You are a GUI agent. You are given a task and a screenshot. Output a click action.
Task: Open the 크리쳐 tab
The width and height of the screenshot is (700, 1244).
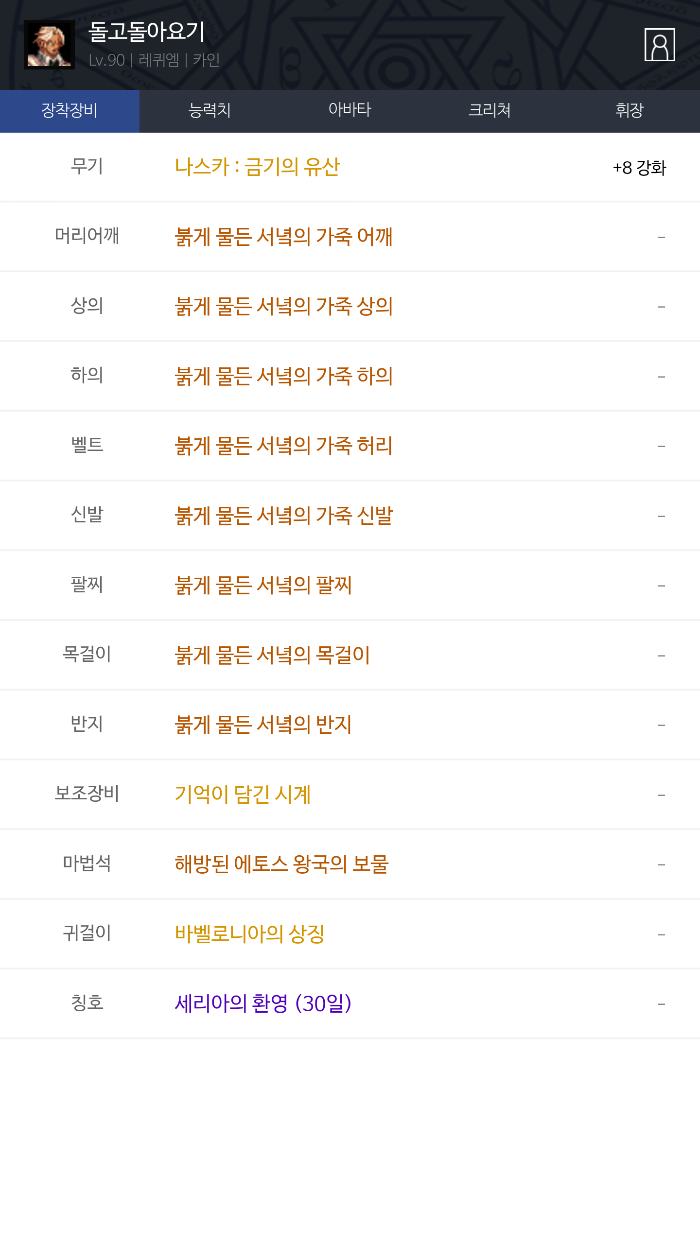pos(490,111)
